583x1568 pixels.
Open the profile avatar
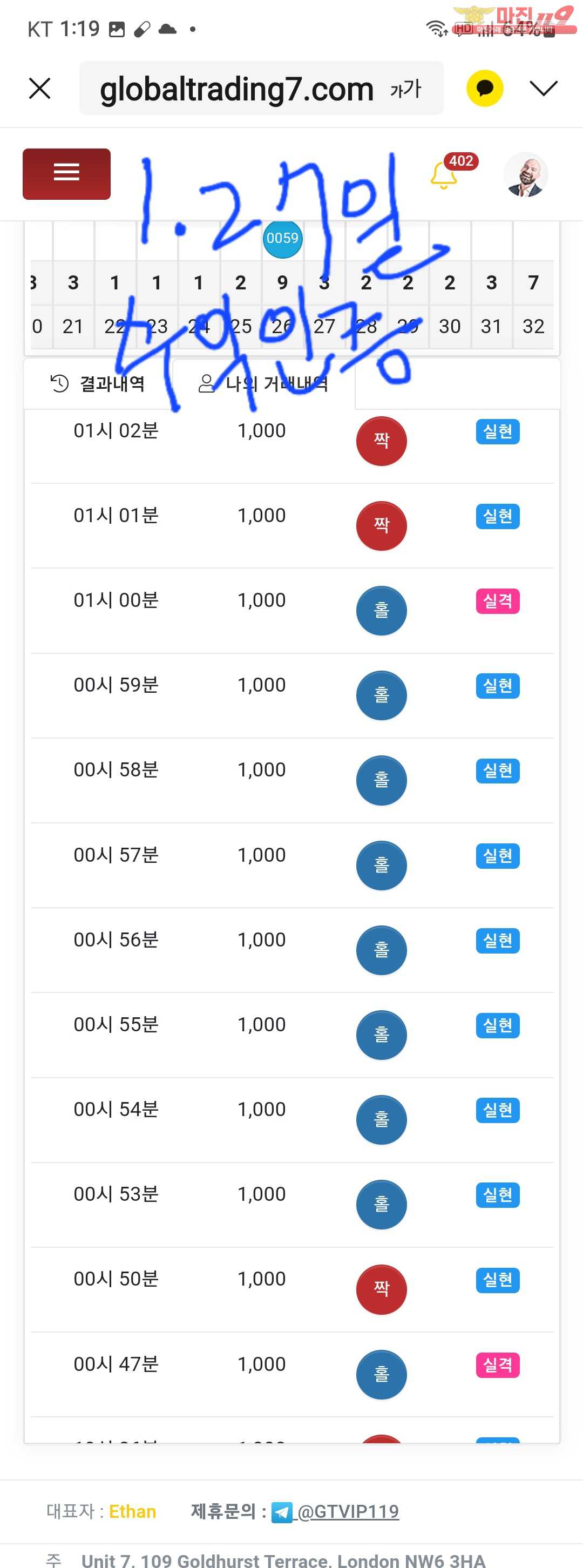pos(525,175)
